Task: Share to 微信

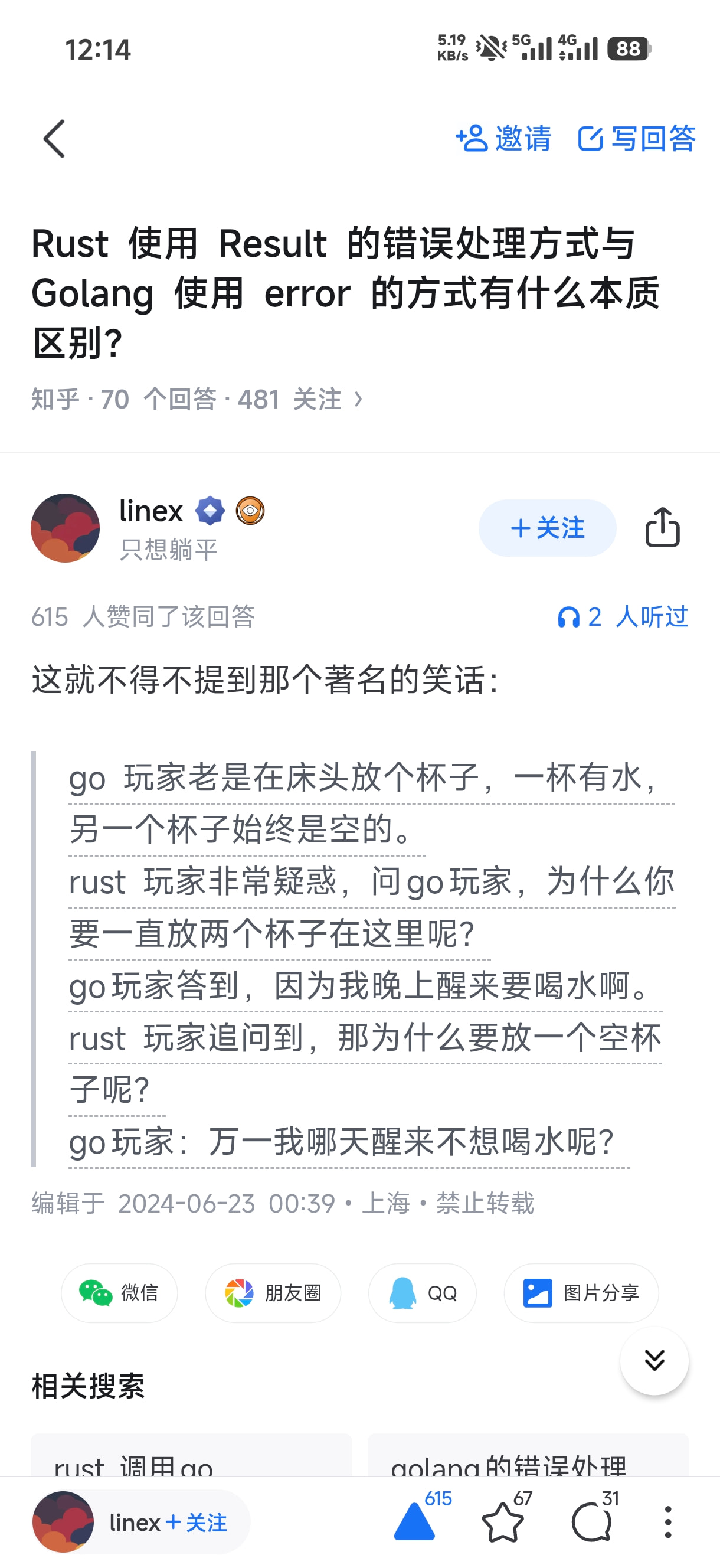Action: [x=119, y=1293]
